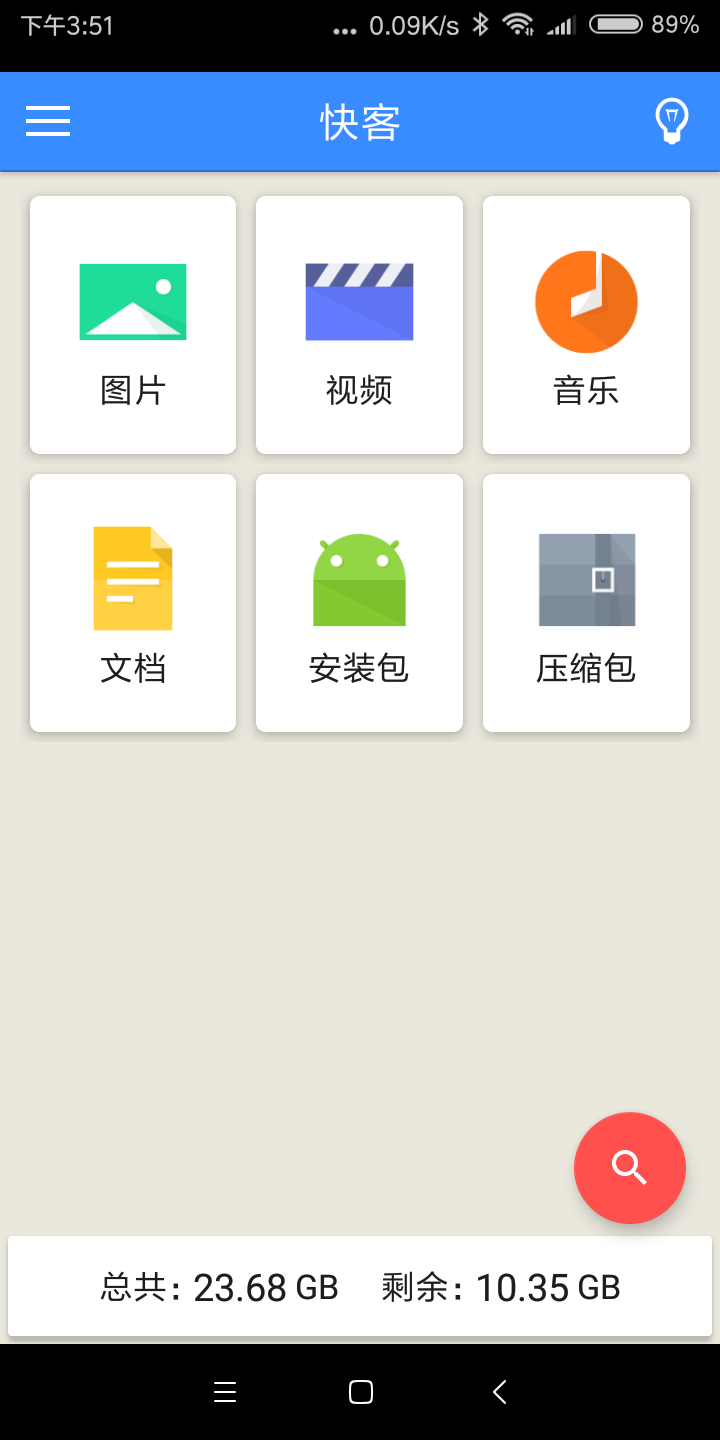Open the hamburger drawer menu
Image resolution: width=720 pixels, height=1440 pixels.
pyautogui.click(x=48, y=121)
